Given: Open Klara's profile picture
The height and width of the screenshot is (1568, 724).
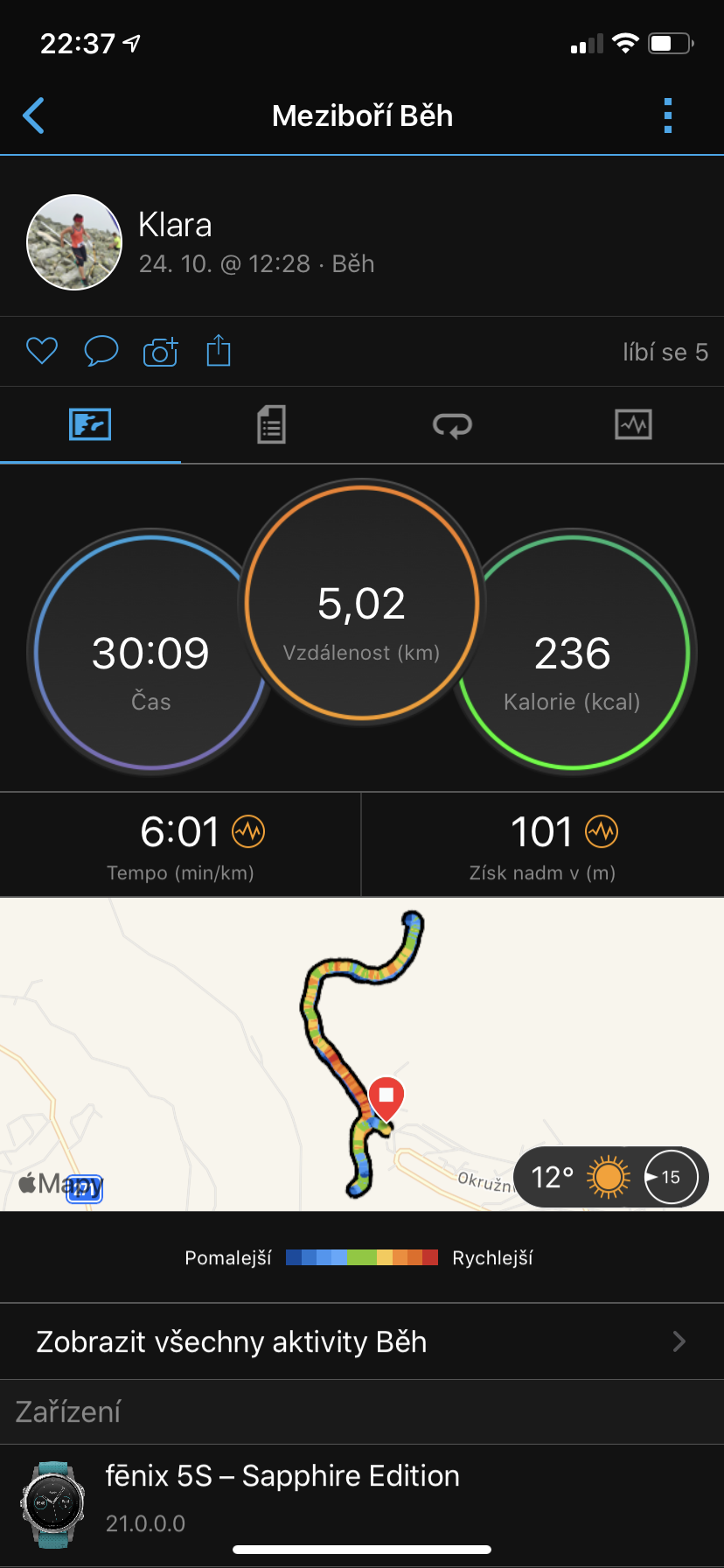Looking at the screenshot, I should pos(74,242).
